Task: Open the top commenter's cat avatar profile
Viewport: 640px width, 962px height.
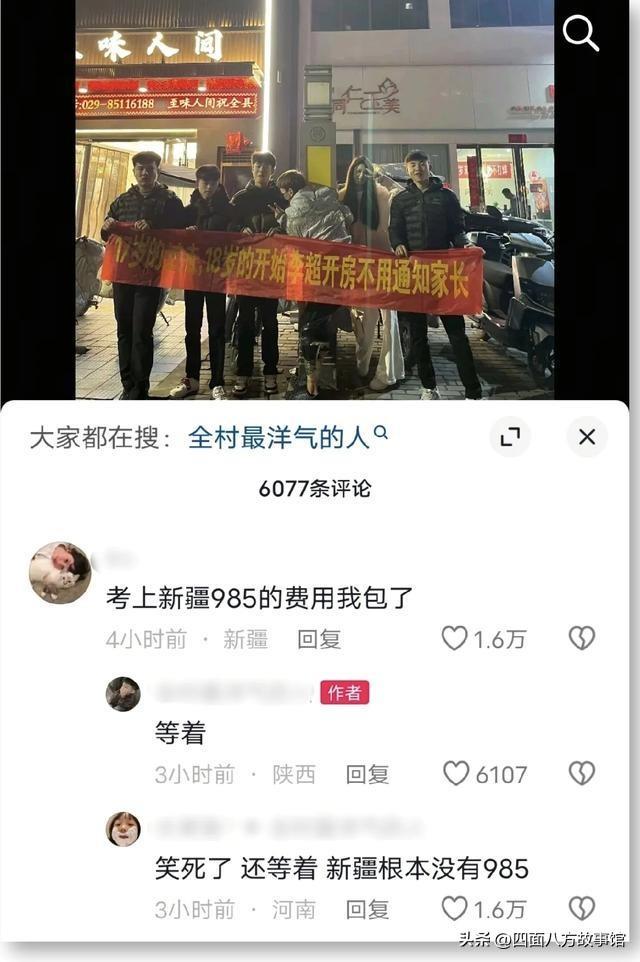Action: tap(60, 573)
